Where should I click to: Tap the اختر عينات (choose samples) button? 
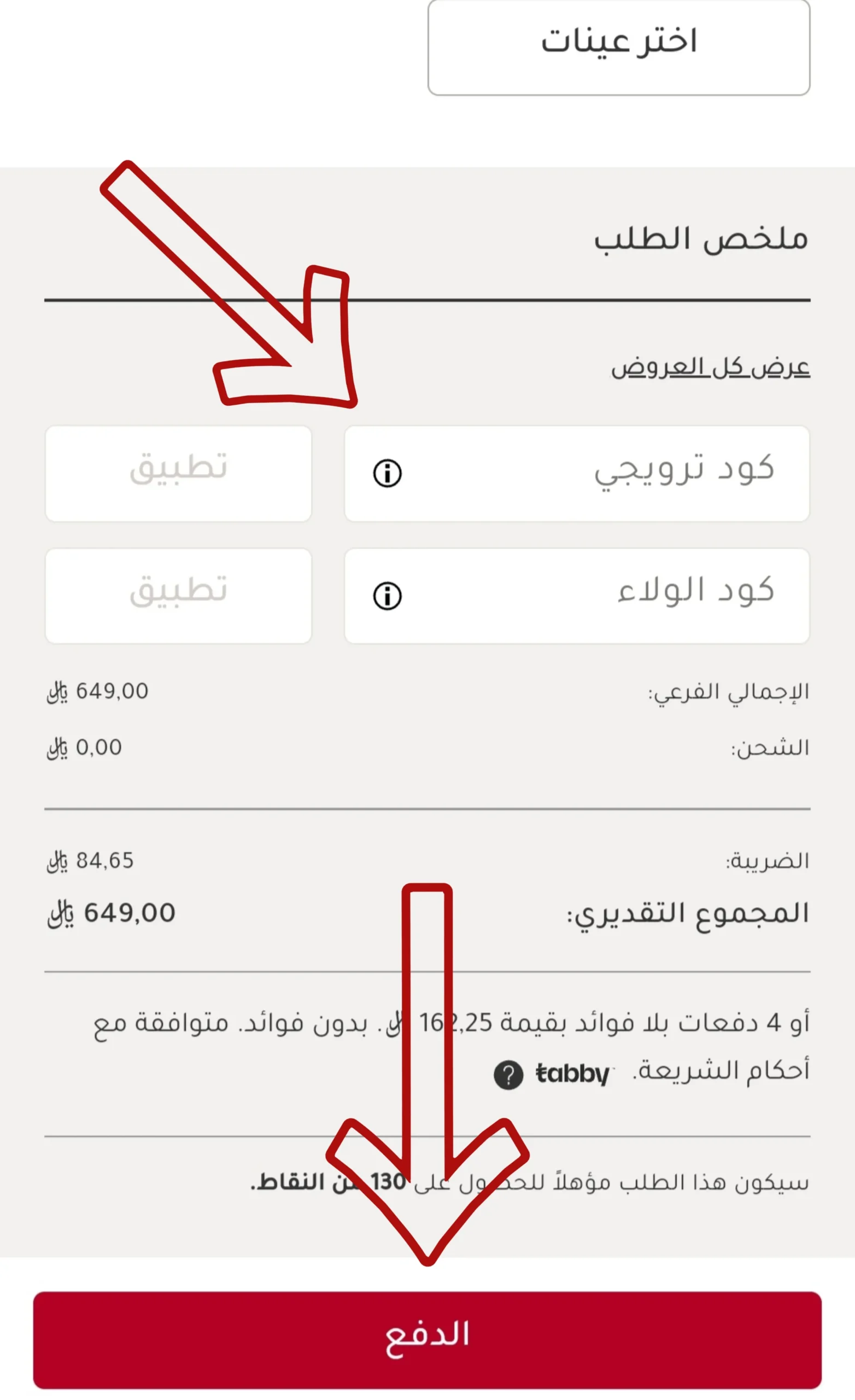tap(618, 46)
